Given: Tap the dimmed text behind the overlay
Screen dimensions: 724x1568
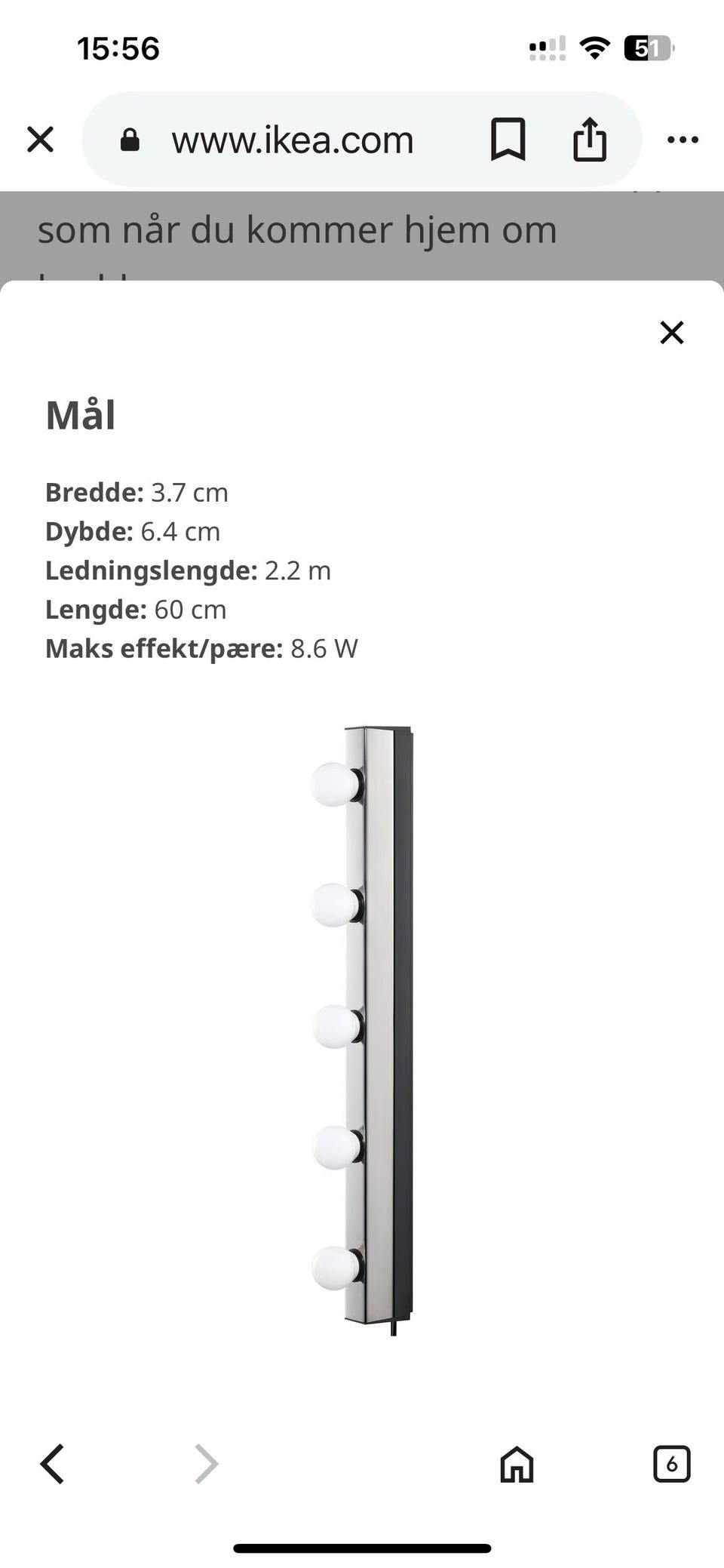Looking at the screenshot, I should pyautogui.click(x=298, y=229).
